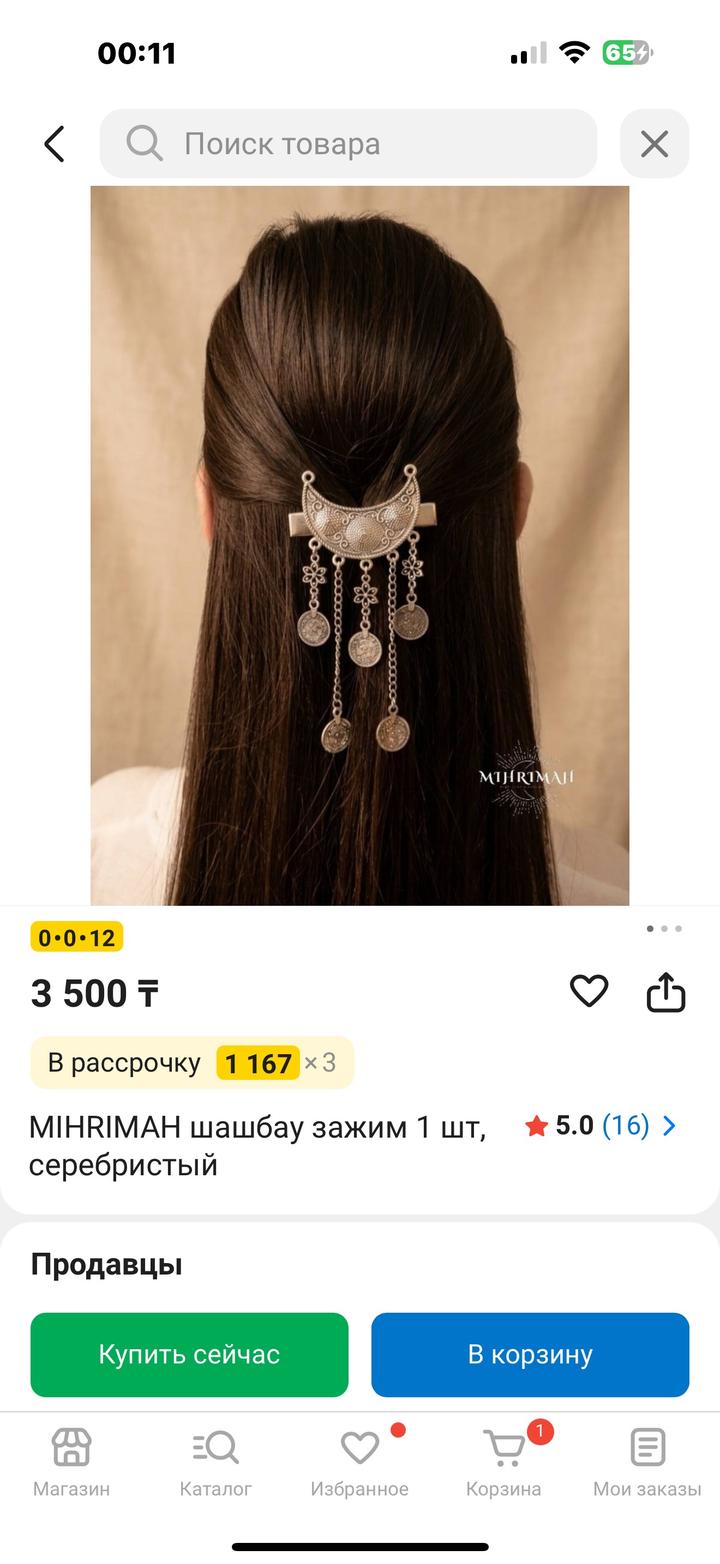The image size is (720, 1564).
Task: Open the В рассрочку installment option
Action: pyautogui.click(x=192, y=1062)
